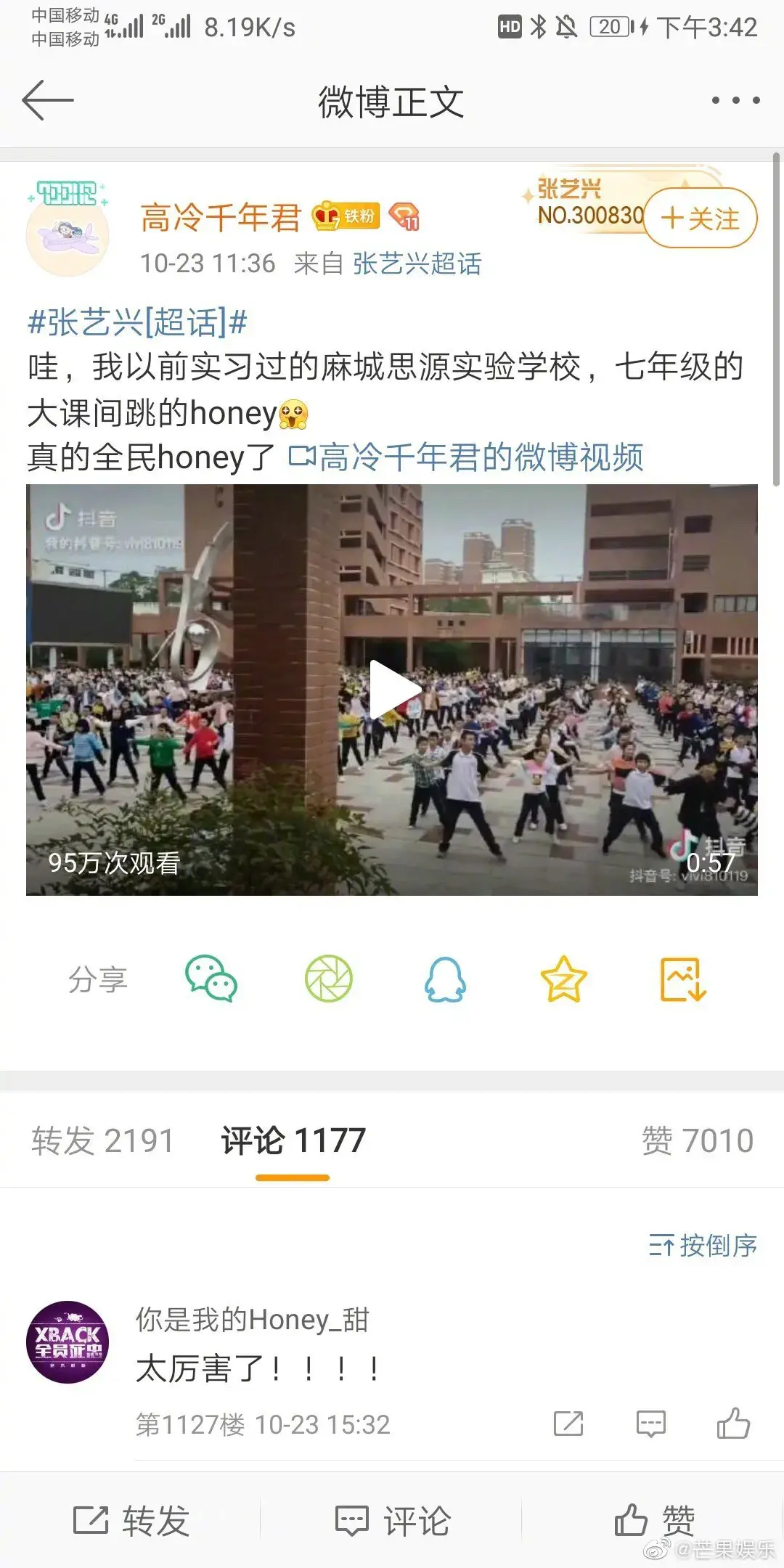
Task: Share post to WeChat
Action: 211,979
